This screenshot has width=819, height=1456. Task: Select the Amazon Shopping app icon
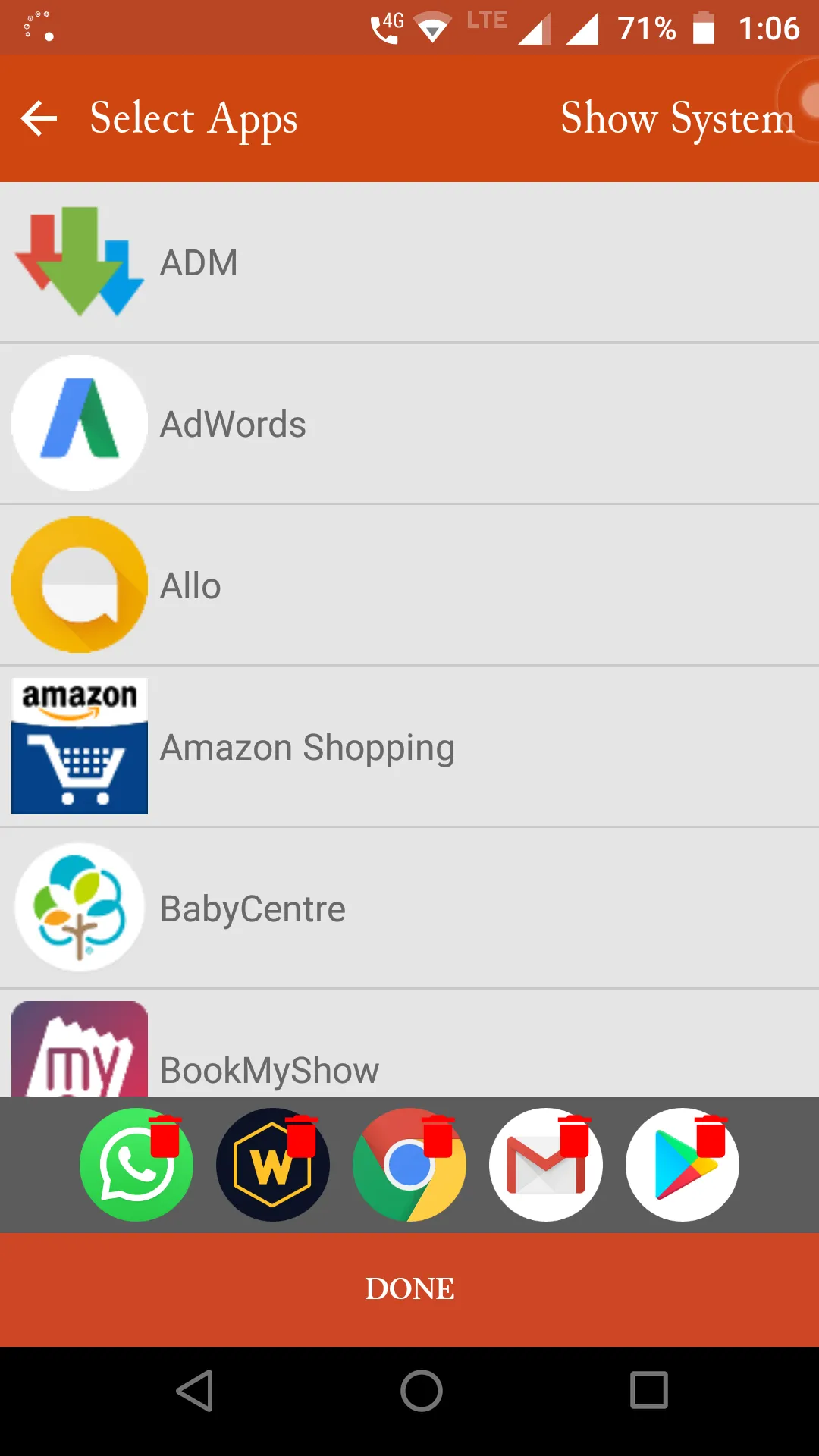(79, 746)
